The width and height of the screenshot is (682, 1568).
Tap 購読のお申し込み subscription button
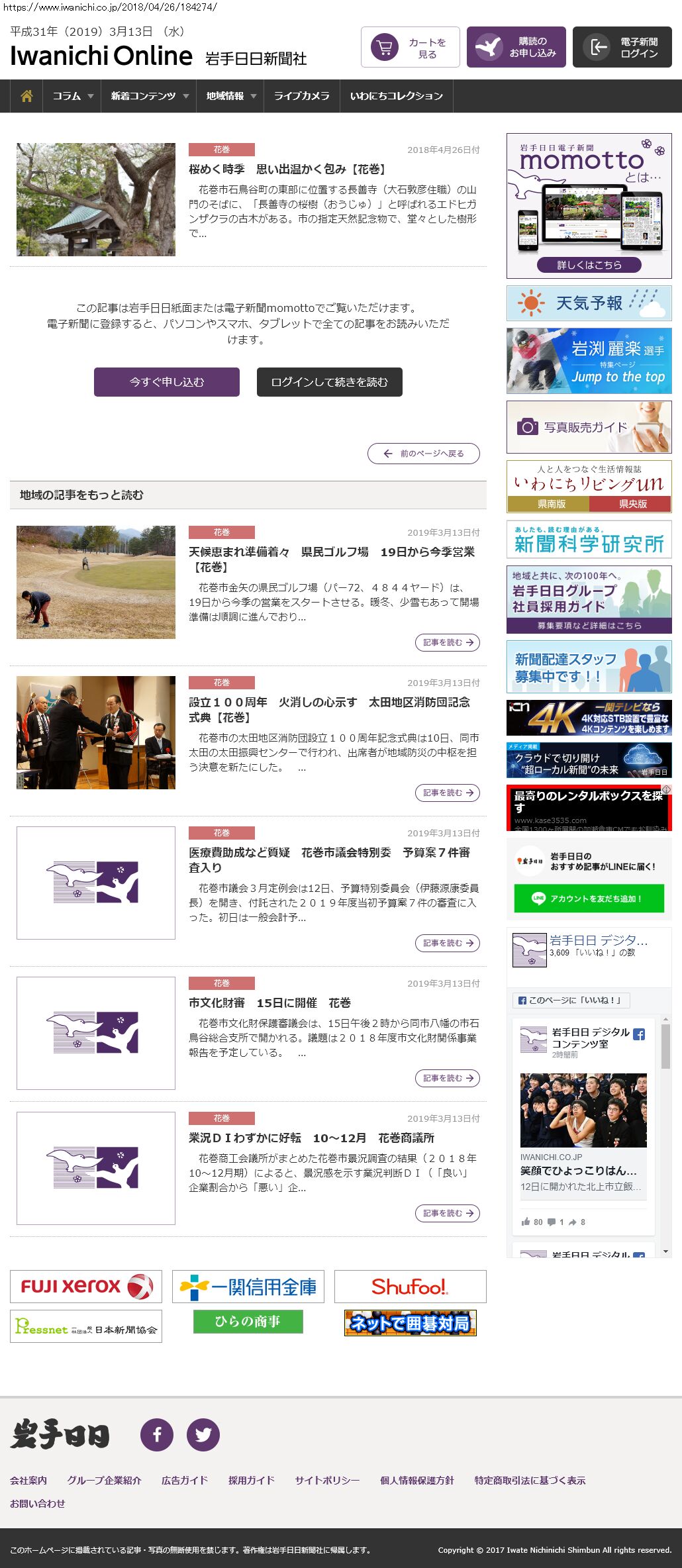[516, 47]
